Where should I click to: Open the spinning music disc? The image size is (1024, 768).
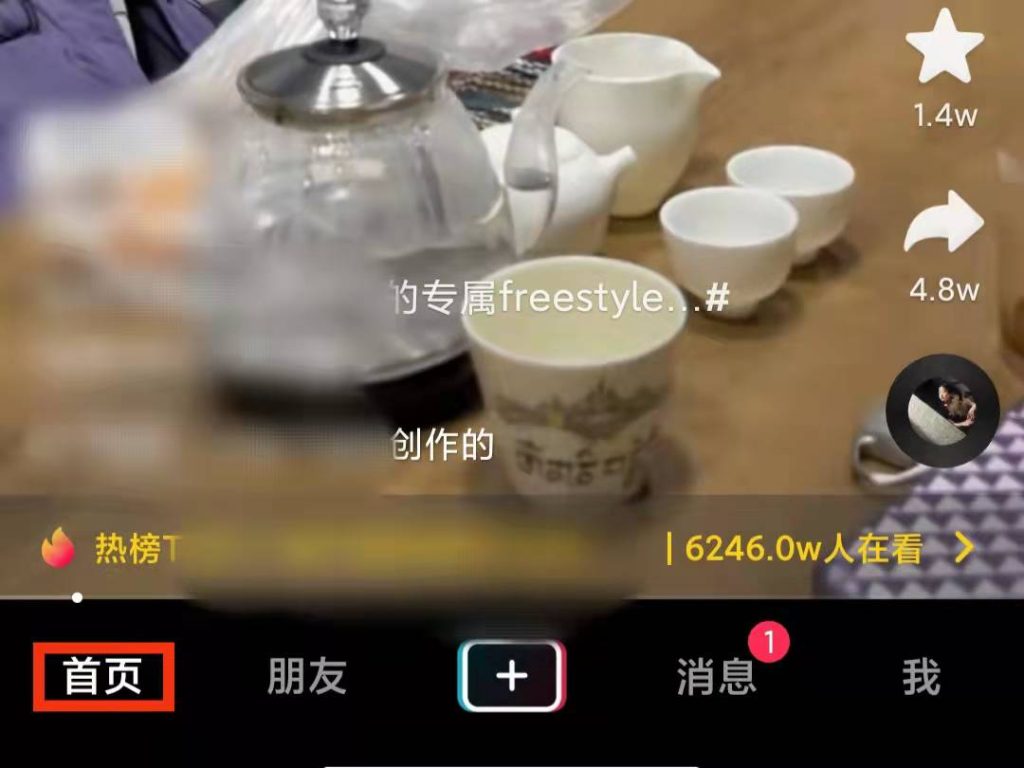pyautogui.click(x=942, y=410)
